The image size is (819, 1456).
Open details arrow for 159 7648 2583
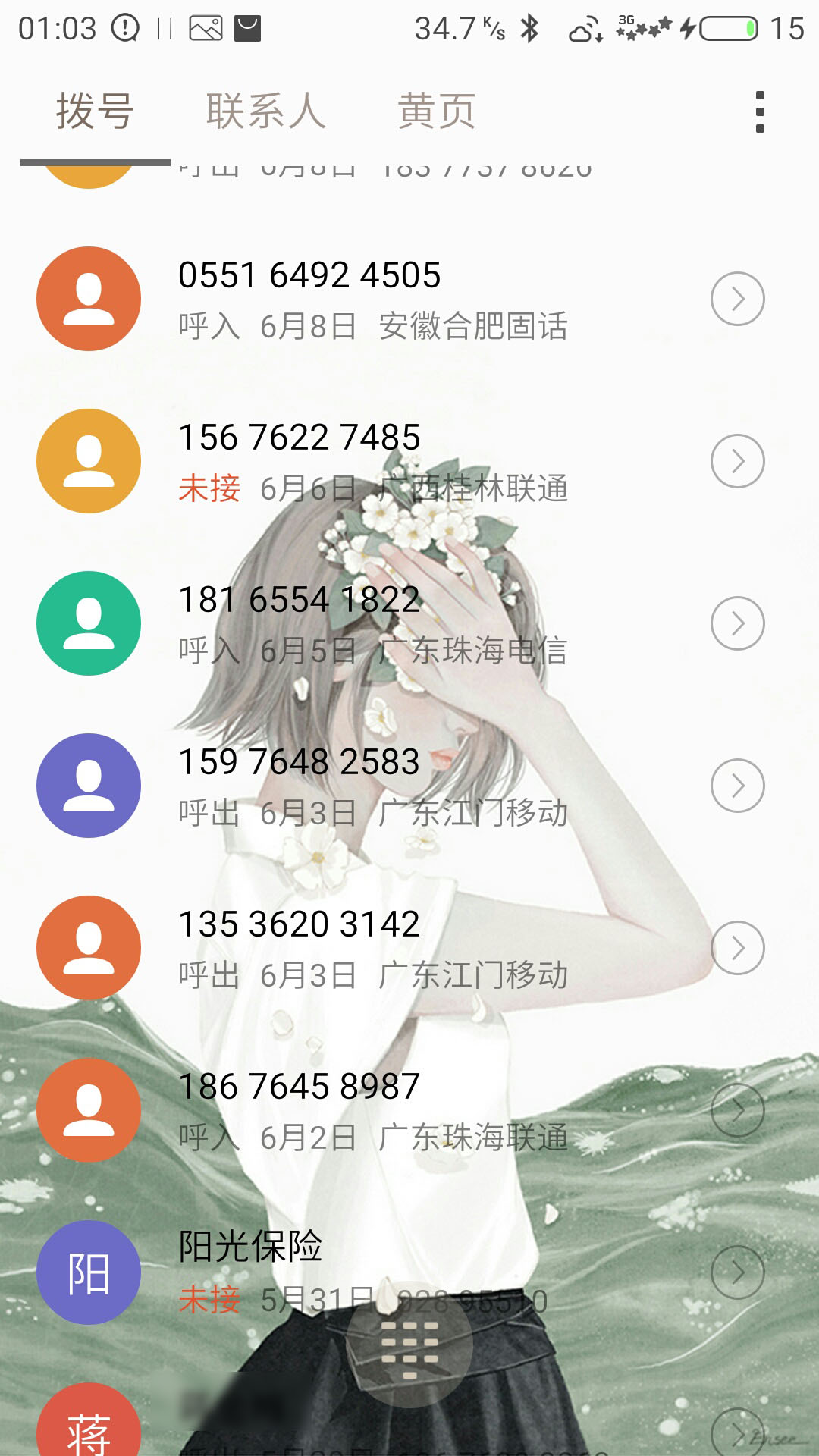pos(738,786)
